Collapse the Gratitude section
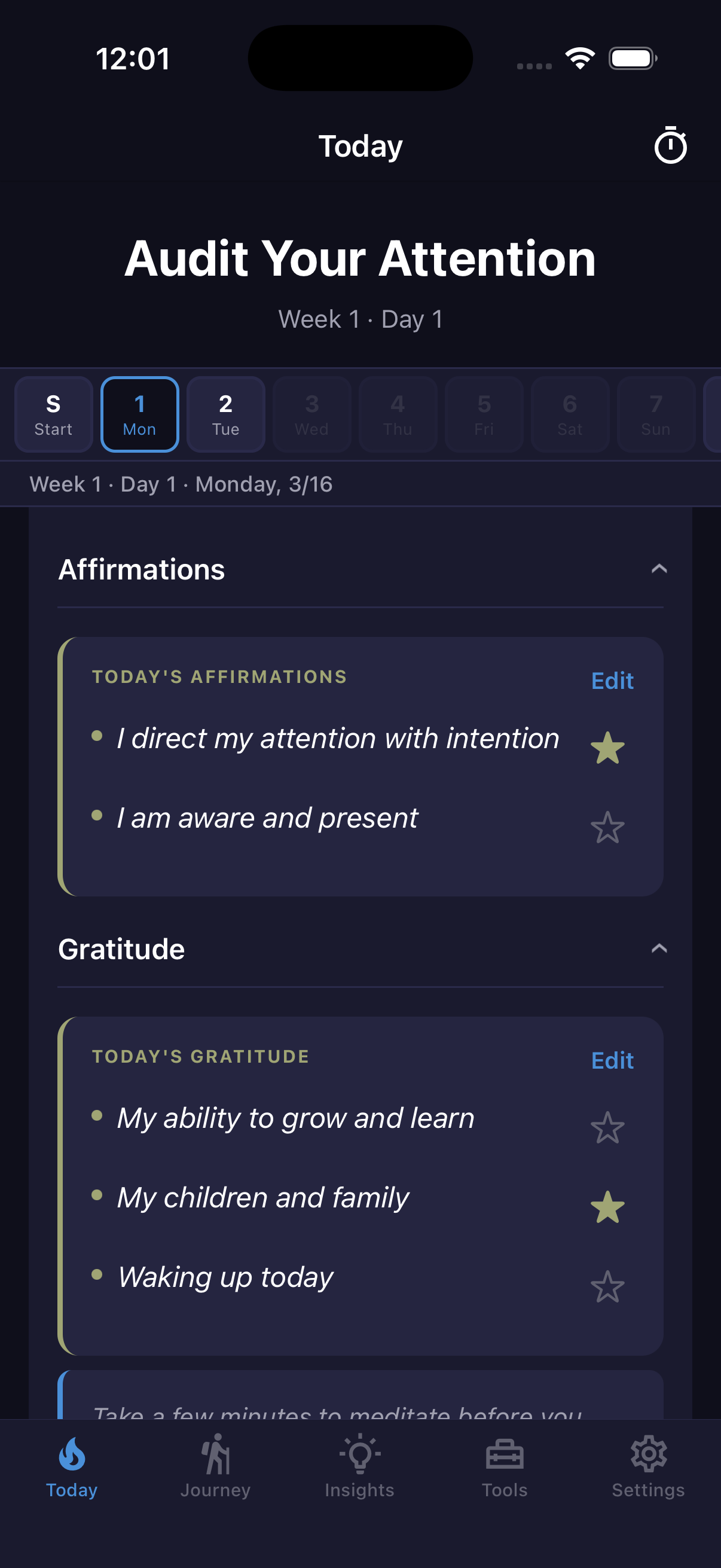This screenshot has height=1568, width=721. [x=659, y=948]
